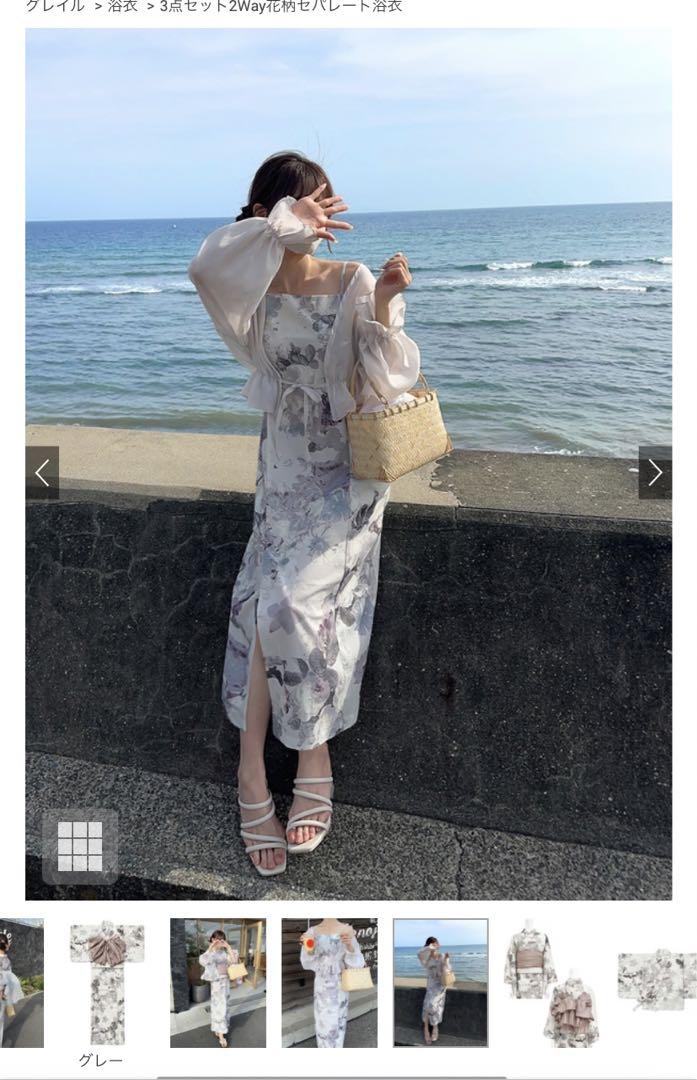697x1080 pixels.
Task: Open the image grid view
Action: 80,846
